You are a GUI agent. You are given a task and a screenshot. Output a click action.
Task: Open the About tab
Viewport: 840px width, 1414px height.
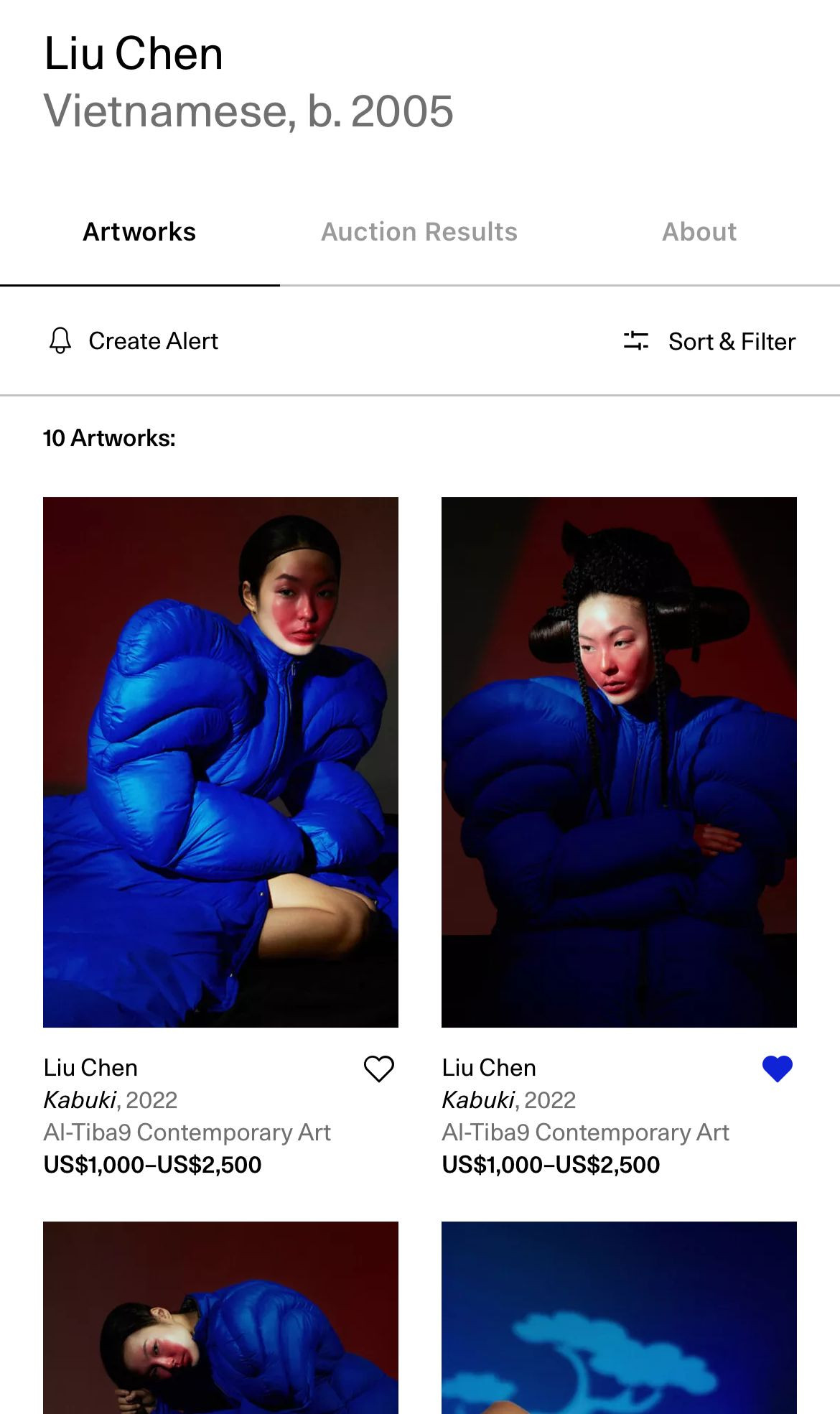point(699,231)
